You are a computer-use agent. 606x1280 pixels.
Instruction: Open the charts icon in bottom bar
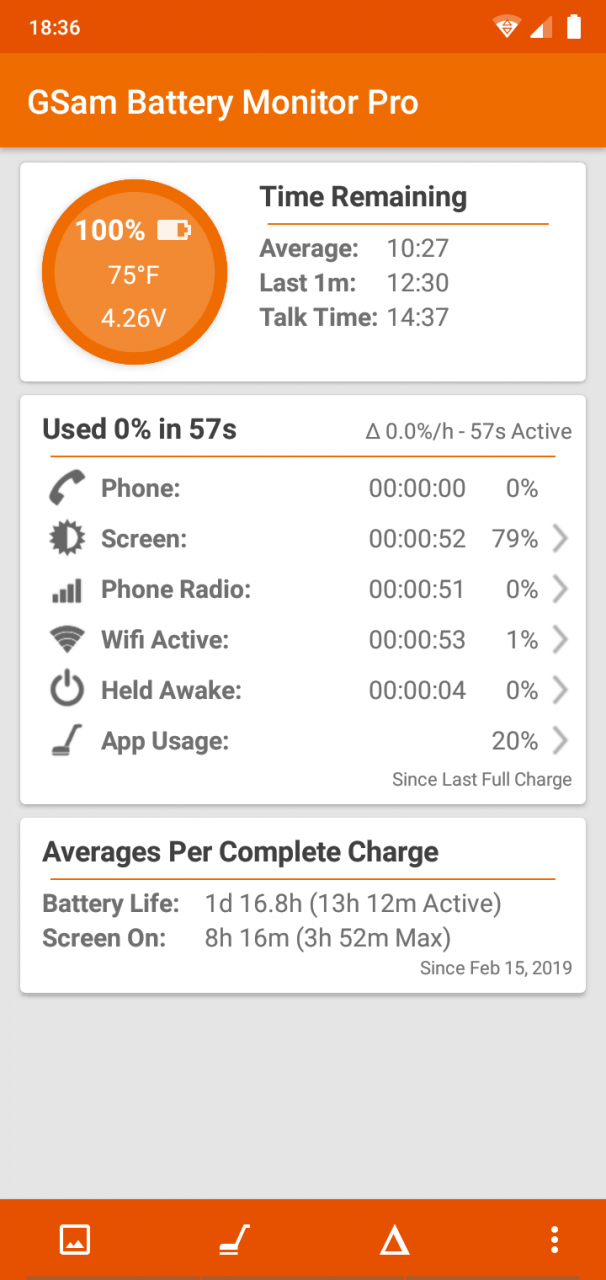[x=75, y=1240]
